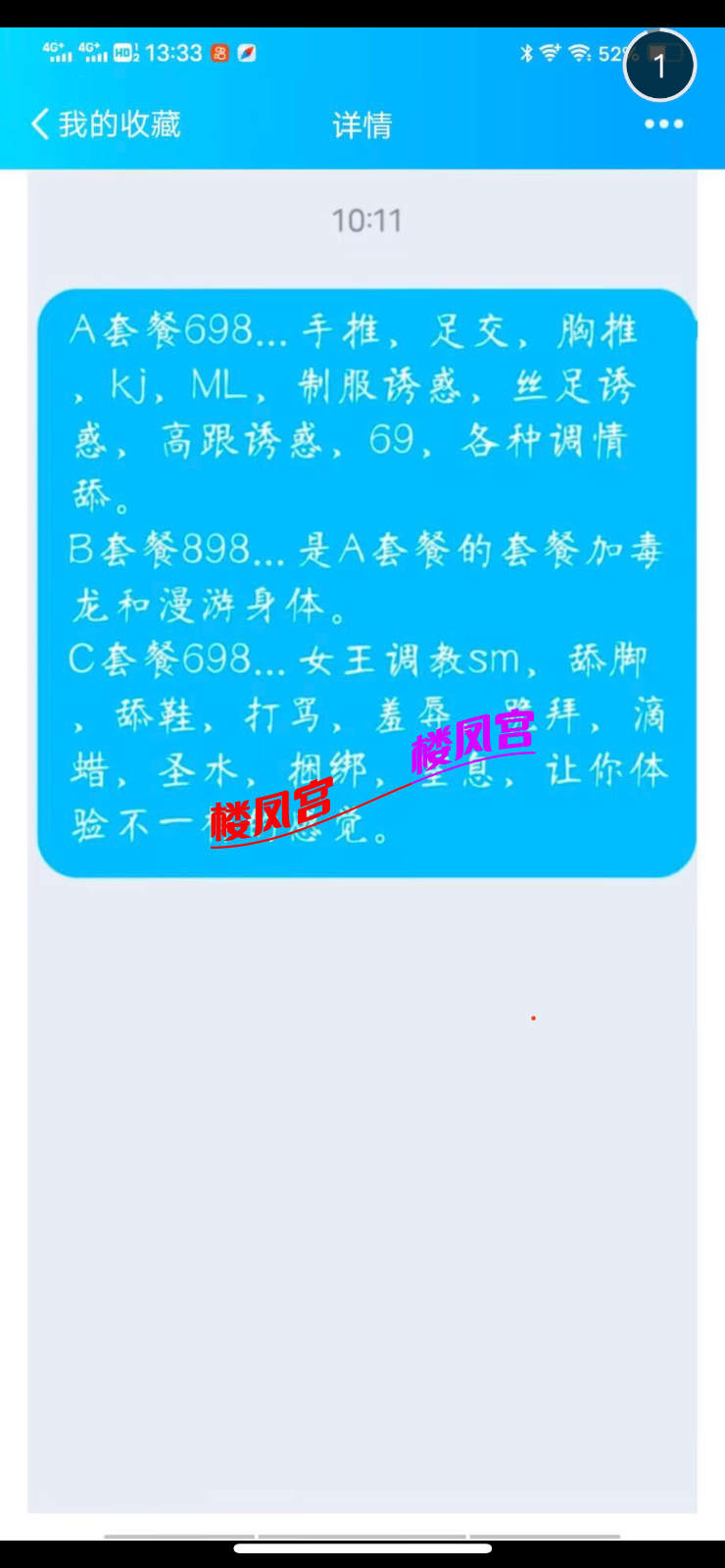Tap the 10:11 timestamp label
Image resolution: width=725 pixels, height=1568 pixels.
click(365, 220)
